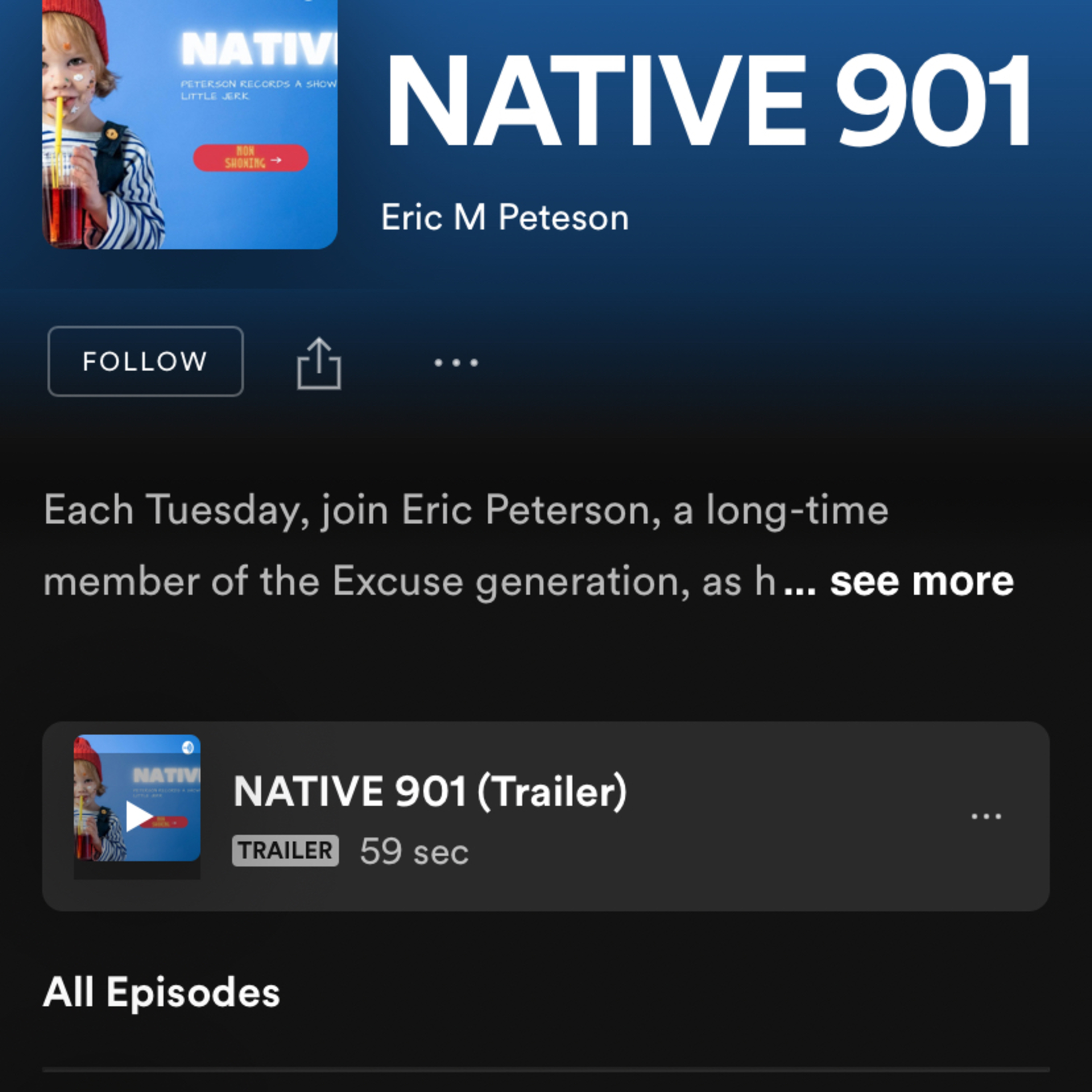Image resolution: width=1092 pixels, height=1092 pixels.
Task: Open the NATIVE 901 cover art
Action: click(x=190, y=124)
